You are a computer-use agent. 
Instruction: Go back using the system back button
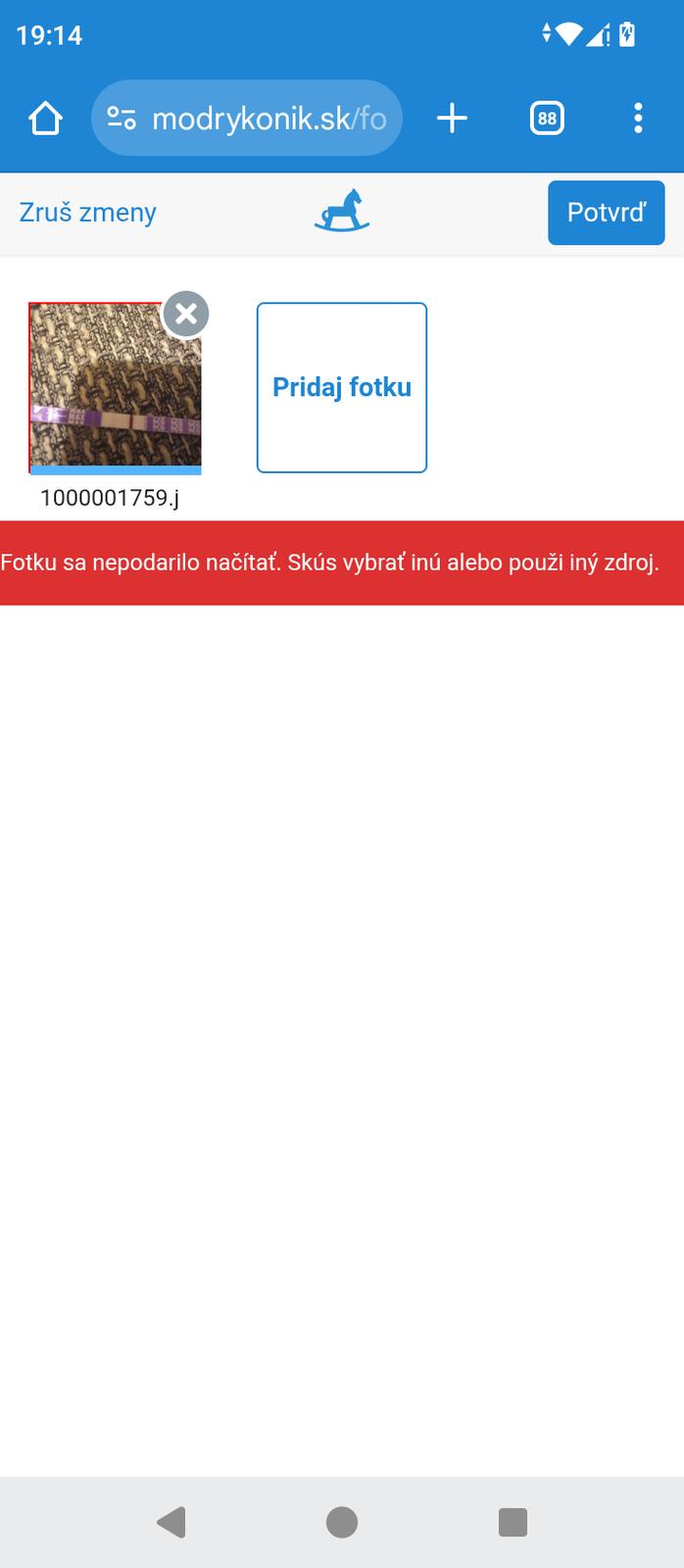[x=171, y=1522]
